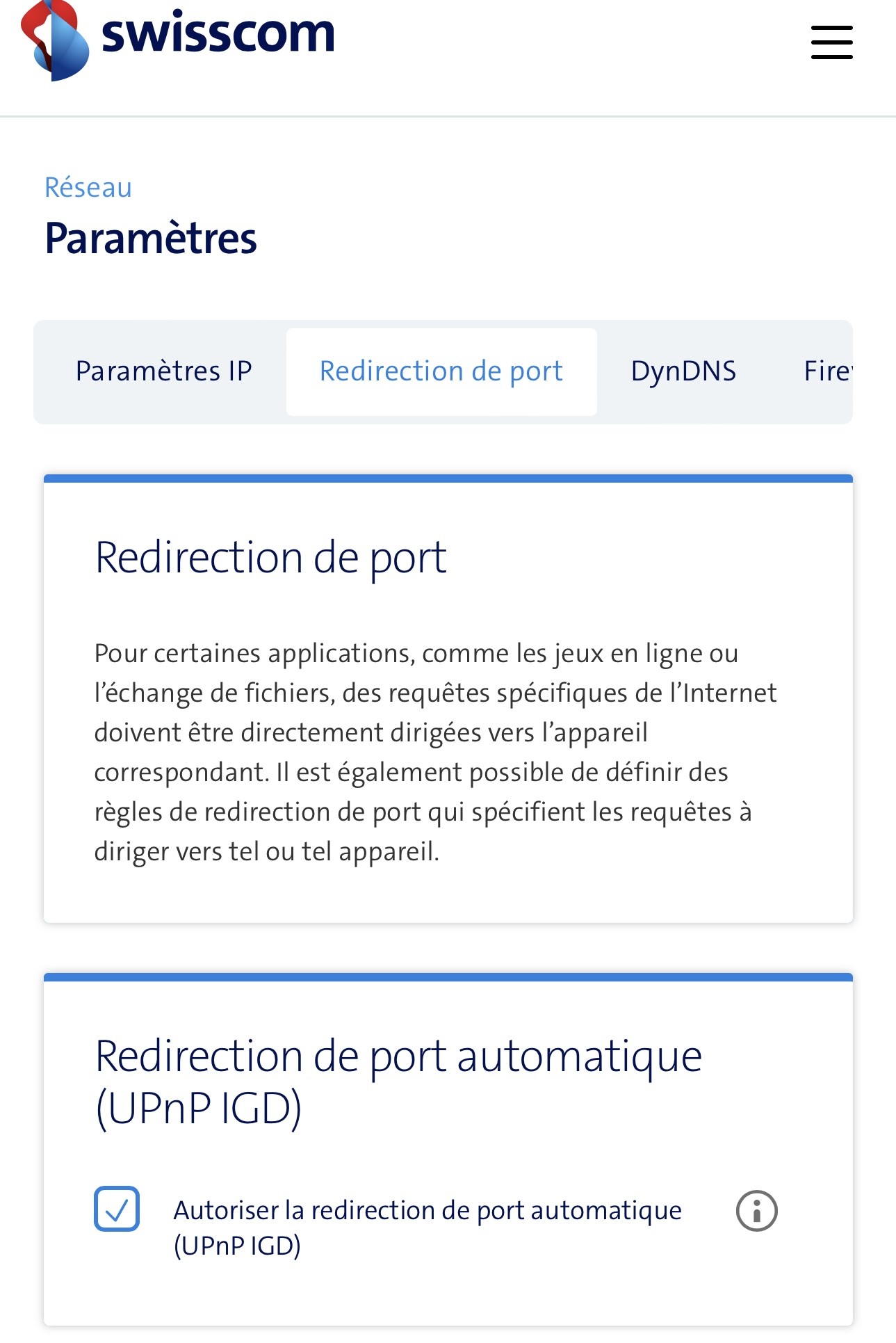This screenshot has width=896, height=1343.
Task: Open the hamburger menu
Action: click(x=831, y=42)
